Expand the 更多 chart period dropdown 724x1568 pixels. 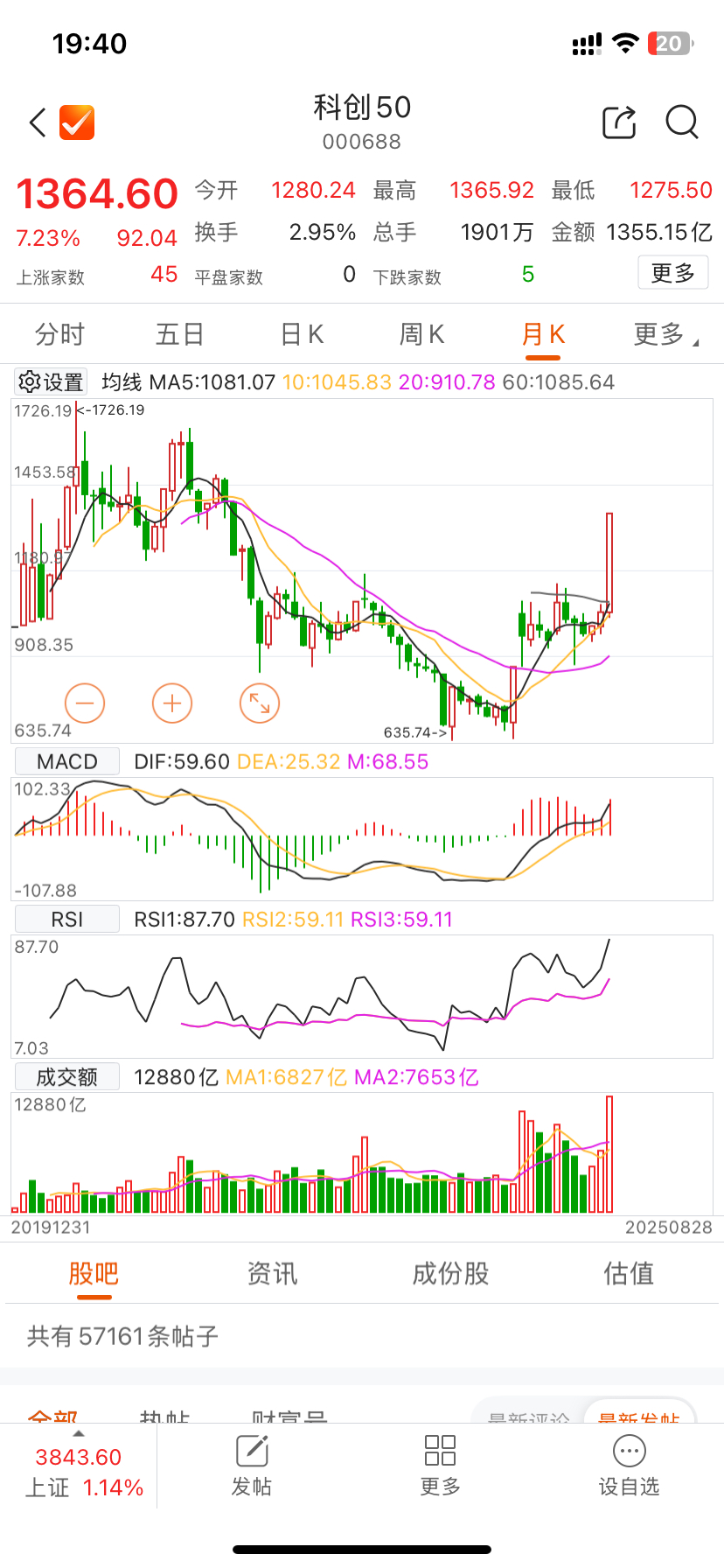click(x=665, y=334)
